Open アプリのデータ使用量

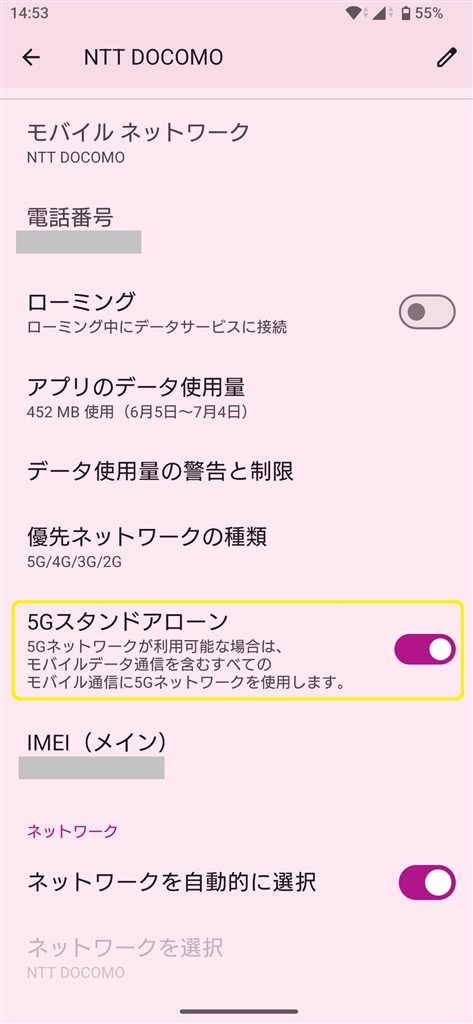point(236,396)
